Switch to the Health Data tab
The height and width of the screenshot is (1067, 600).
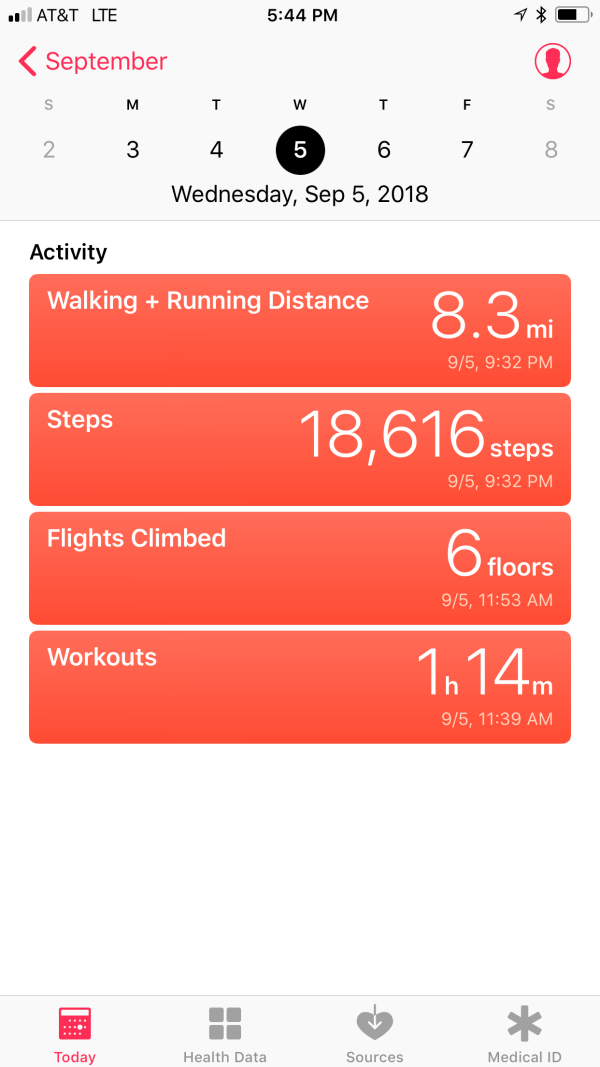tap(225, 1034)
